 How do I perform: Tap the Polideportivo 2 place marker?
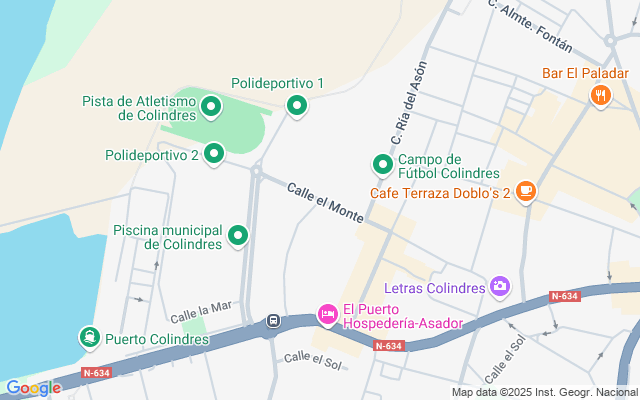(x=214, y=153)
